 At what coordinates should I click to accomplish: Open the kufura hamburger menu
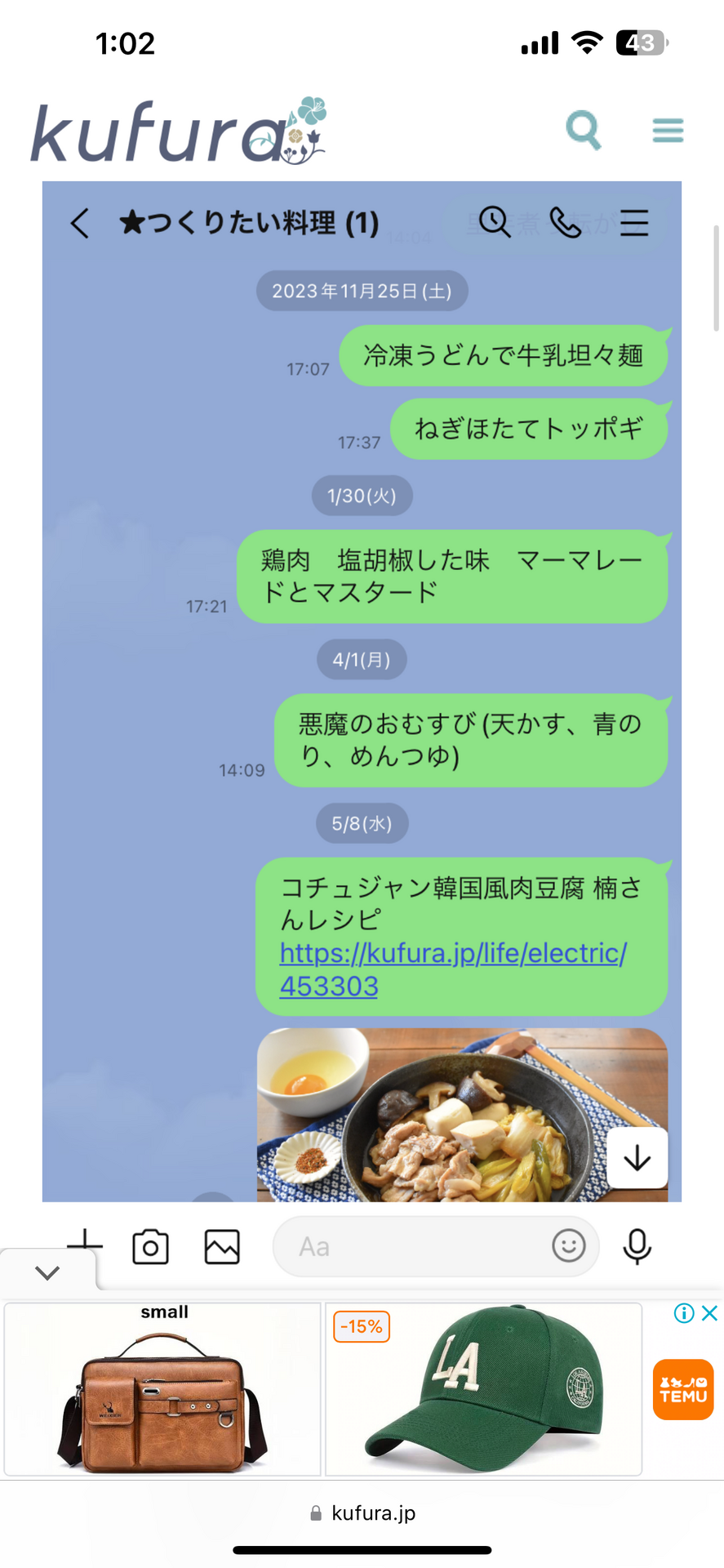click(x=668, y=130)
